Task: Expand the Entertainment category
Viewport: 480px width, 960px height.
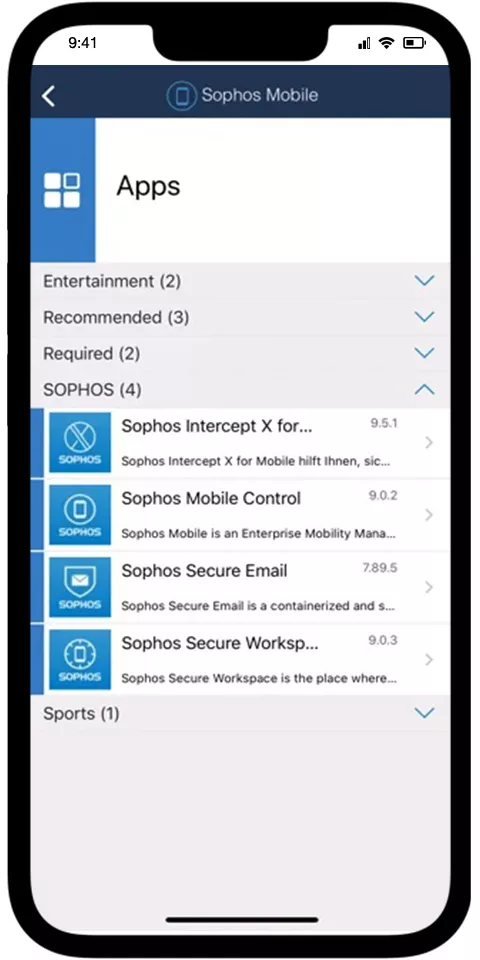Action: (x=240, y=281)
